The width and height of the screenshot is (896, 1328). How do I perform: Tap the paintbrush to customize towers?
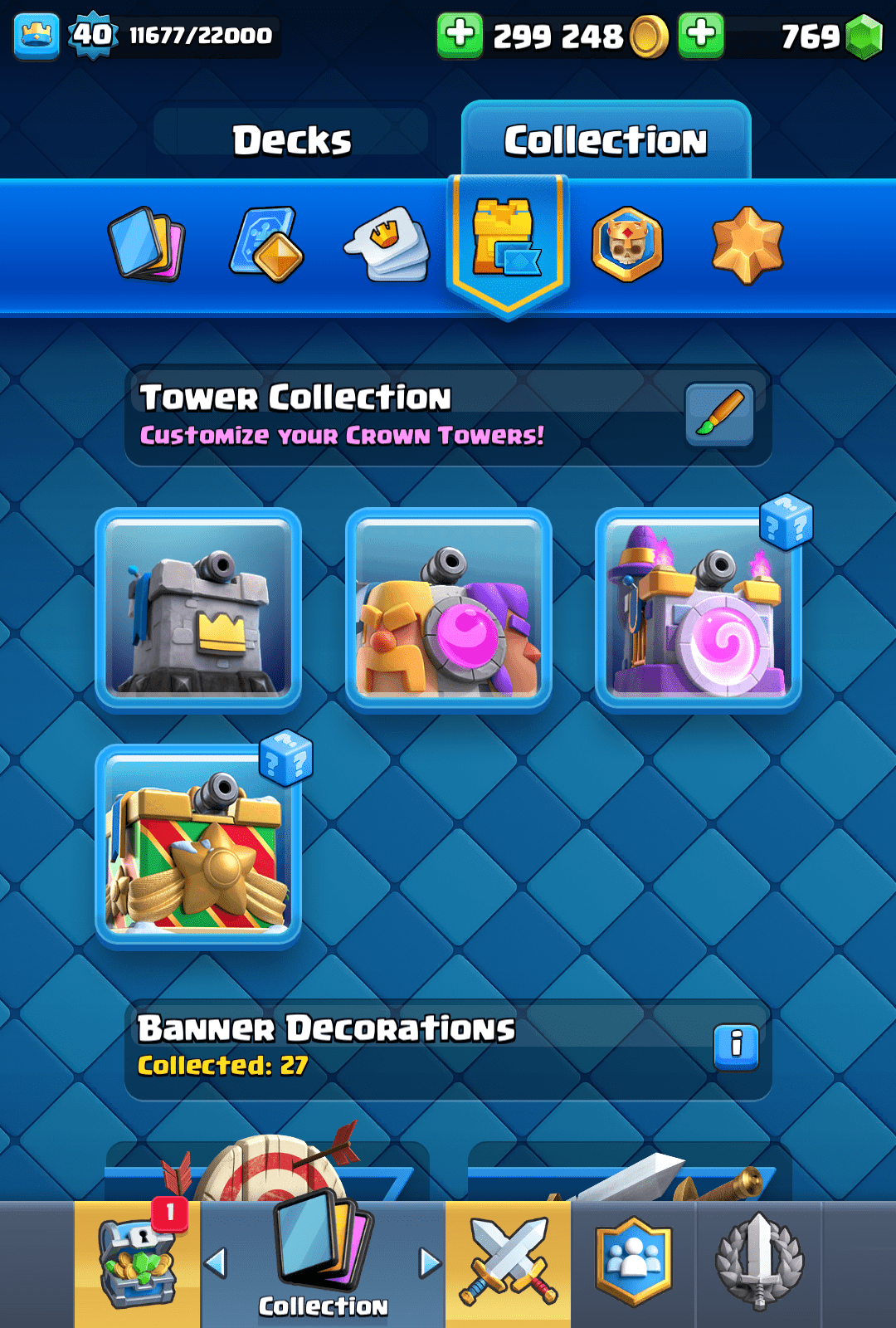[719, 413]
